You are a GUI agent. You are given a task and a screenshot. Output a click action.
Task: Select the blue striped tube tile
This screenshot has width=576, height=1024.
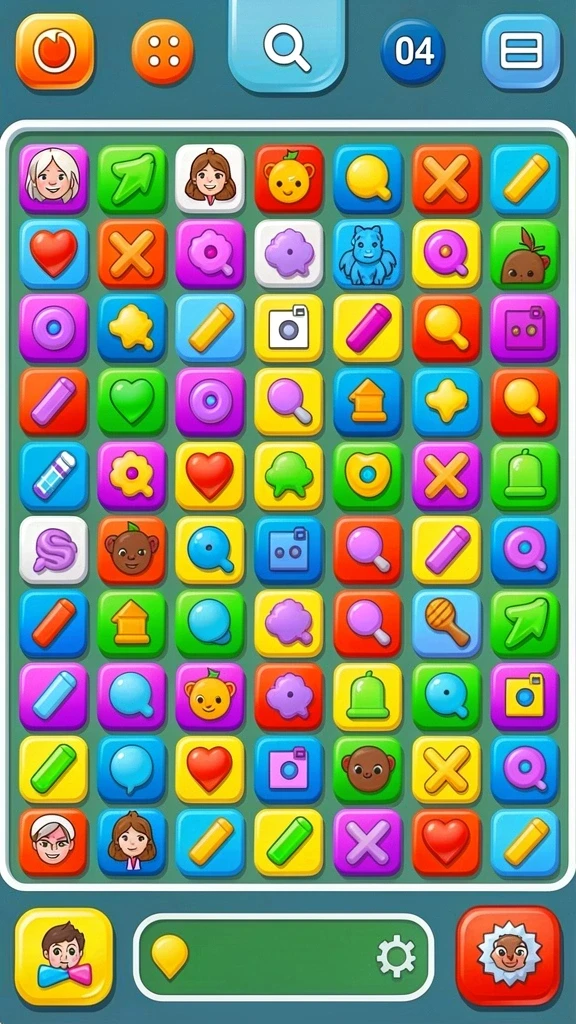pyautogui.click(x=54, y=476)
